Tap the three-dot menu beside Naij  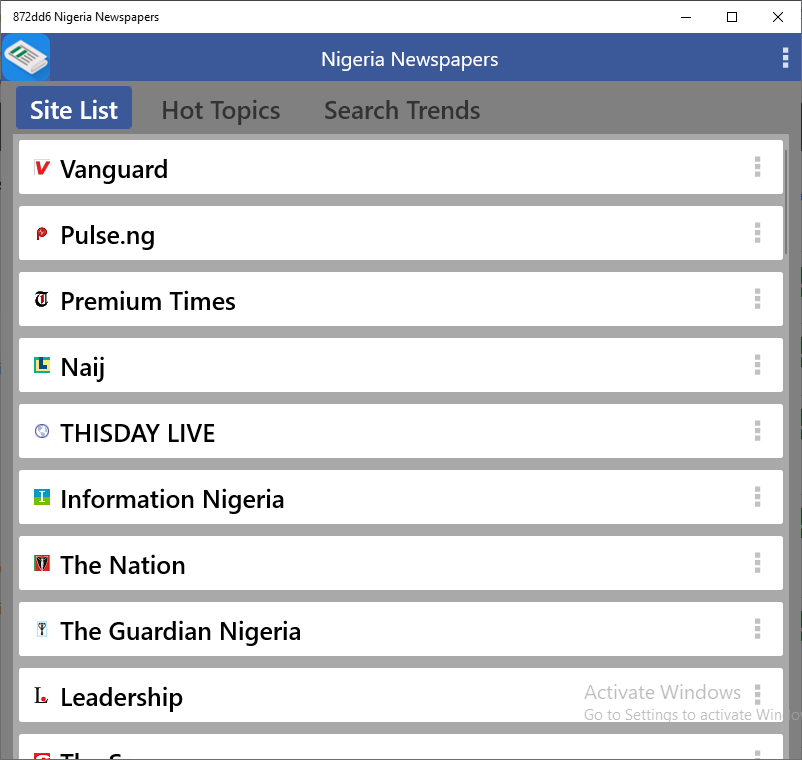click(758, 365)
